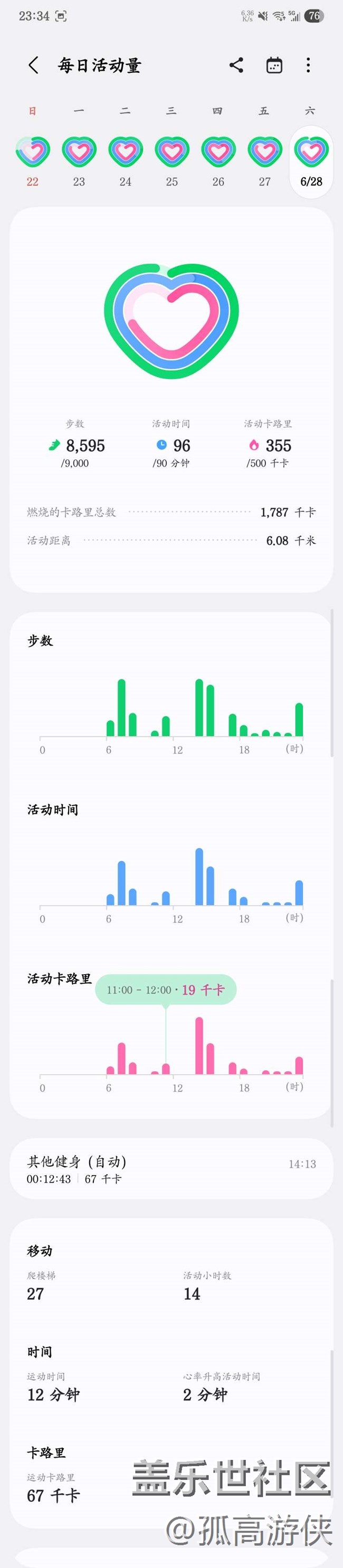The image size is (343, 1568).
Task: Go back from 每日活动量 page
Action: coord(33,65)
